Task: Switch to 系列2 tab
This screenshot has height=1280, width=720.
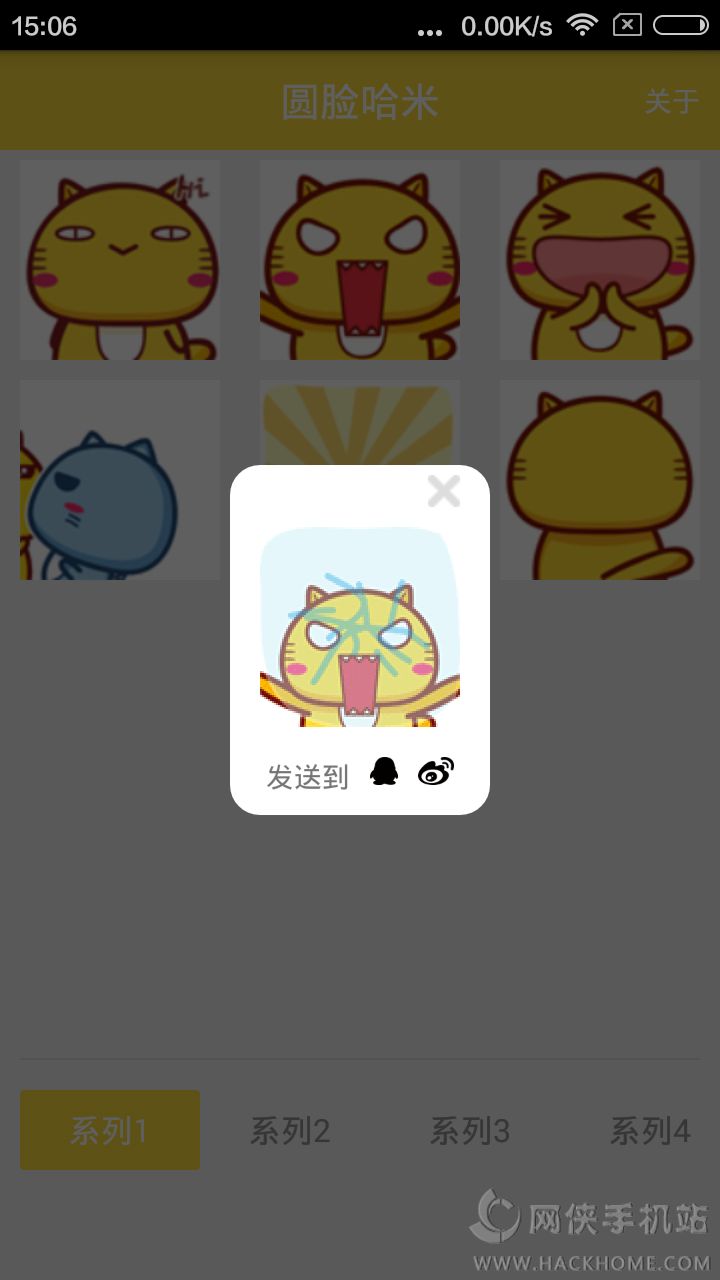Action: [290, 1131]
